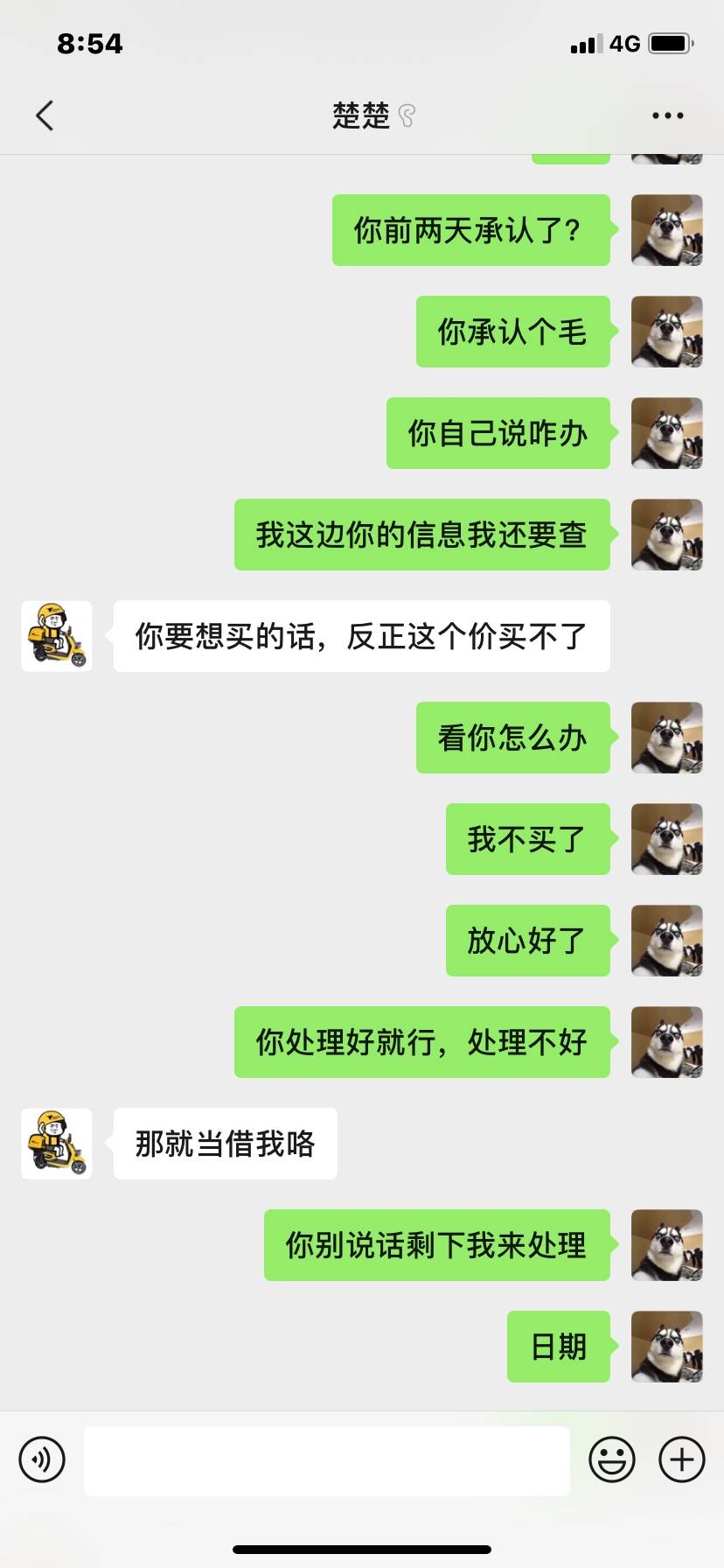724x1568 pixels.
Task: Open the chat info overflow menu
Action: pyautogui.click(x=667, y=115)
